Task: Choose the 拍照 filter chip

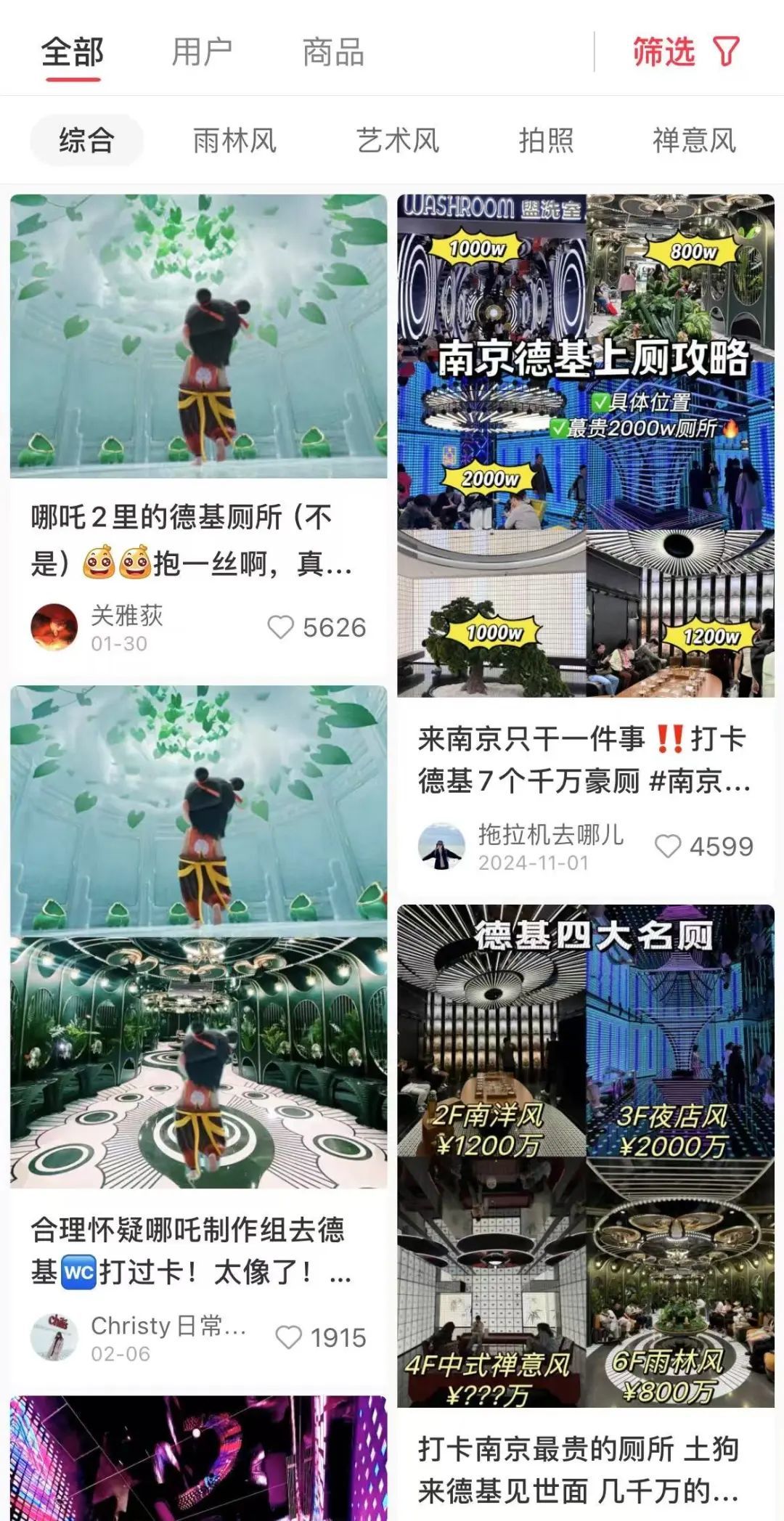Action: (546, 140)
